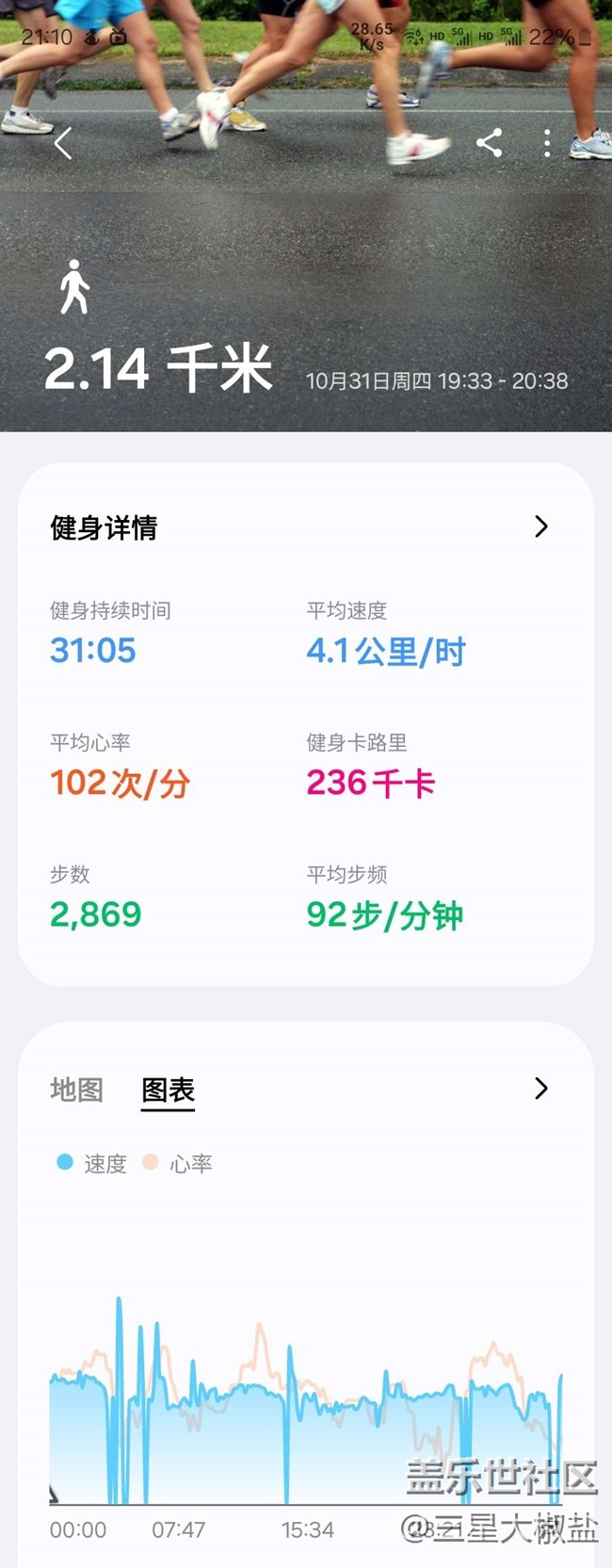Select the 图表 tab
The width and height of the screenshot is (612, 1568).
click(168, 1090)
